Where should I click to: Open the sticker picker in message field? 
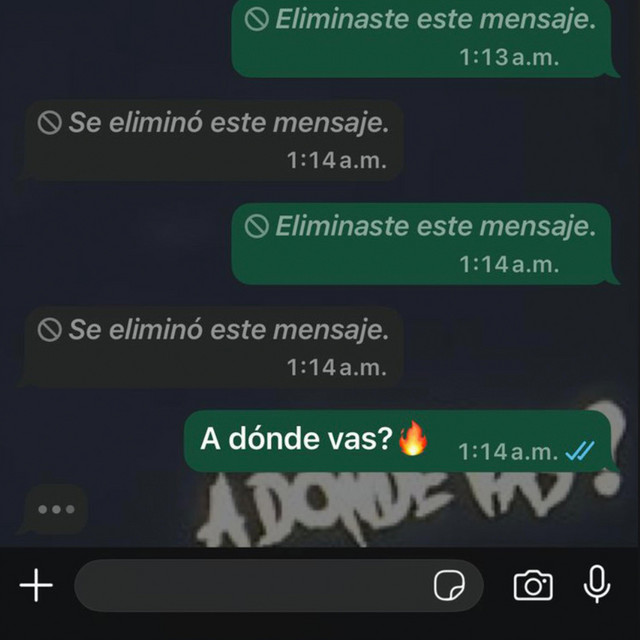[x=449, y=585]
